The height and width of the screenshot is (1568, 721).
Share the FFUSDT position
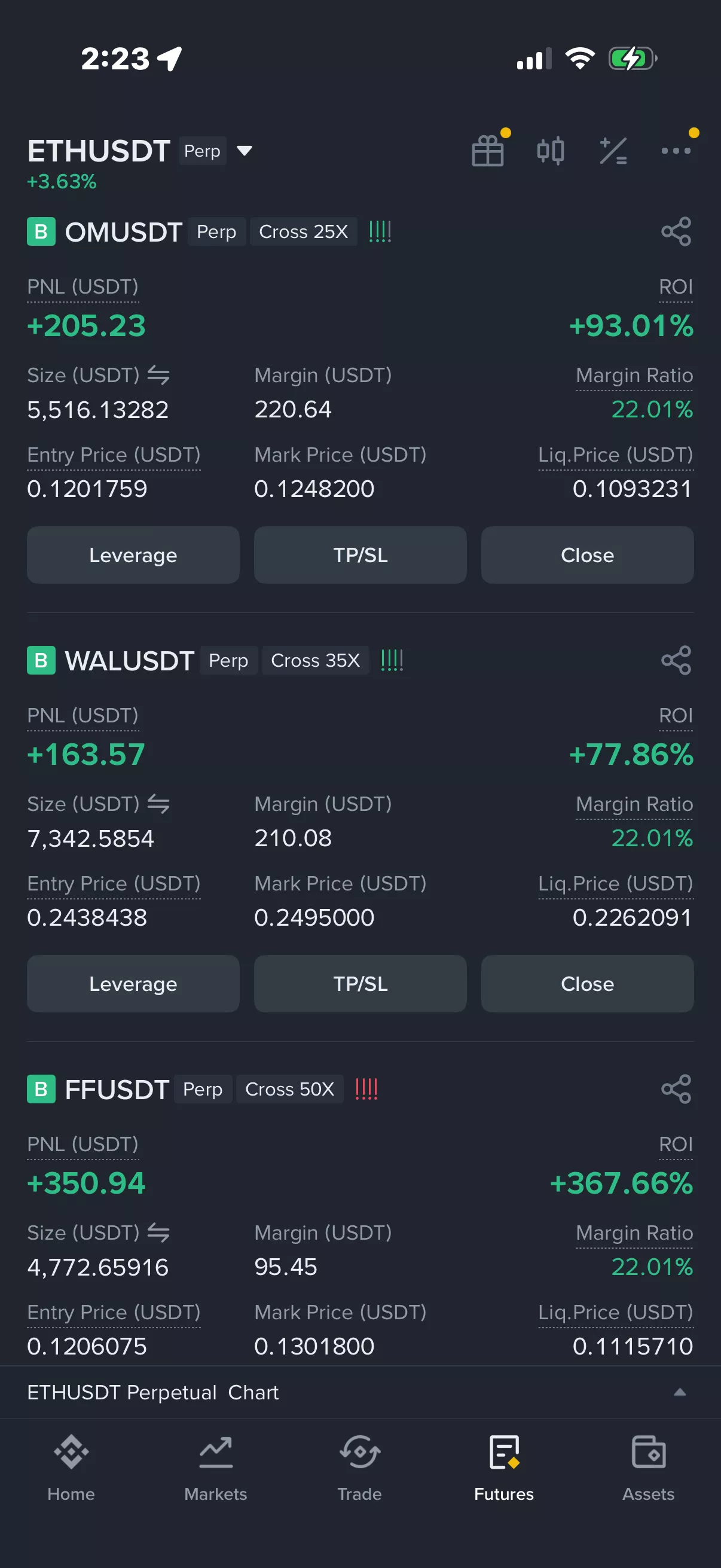676,1089
